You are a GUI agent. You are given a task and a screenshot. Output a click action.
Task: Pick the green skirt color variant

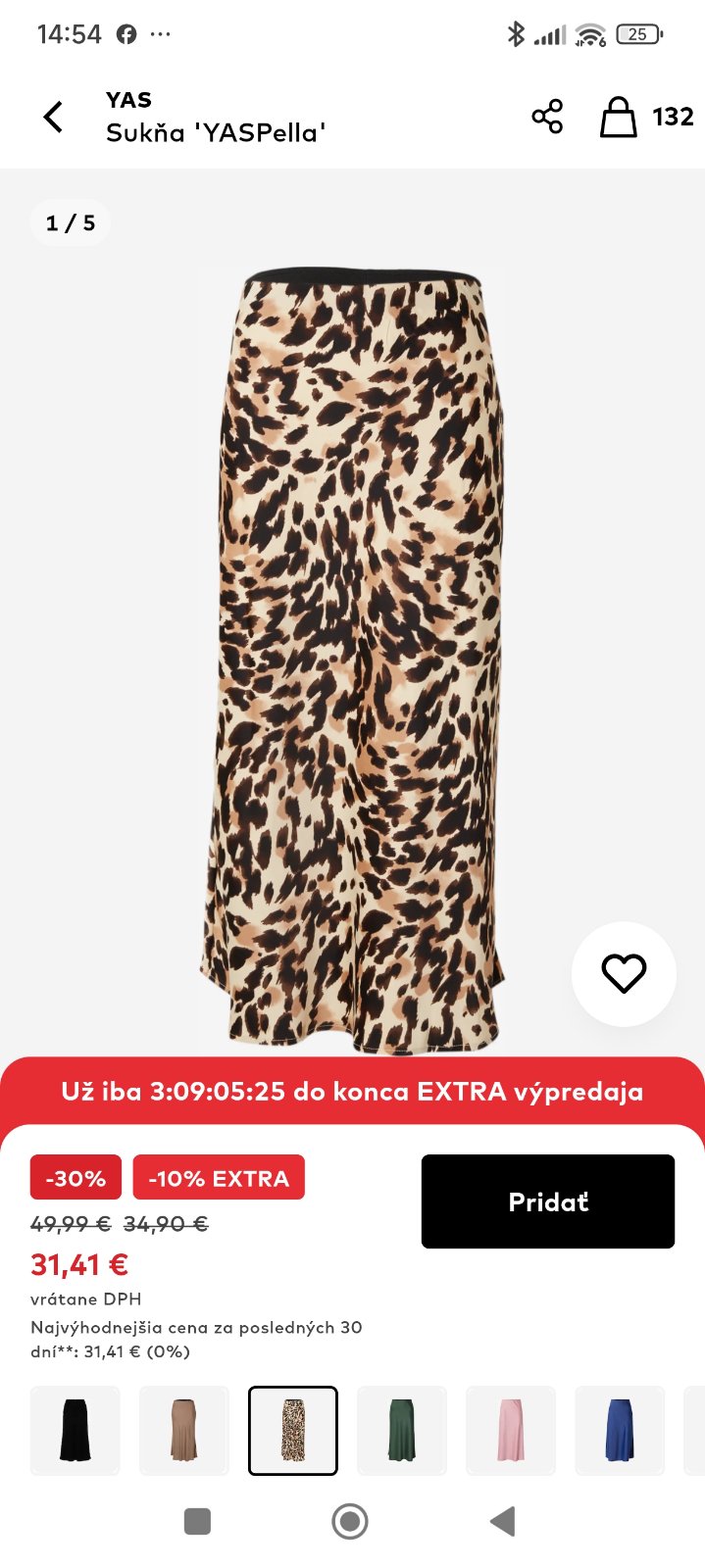402,1431
